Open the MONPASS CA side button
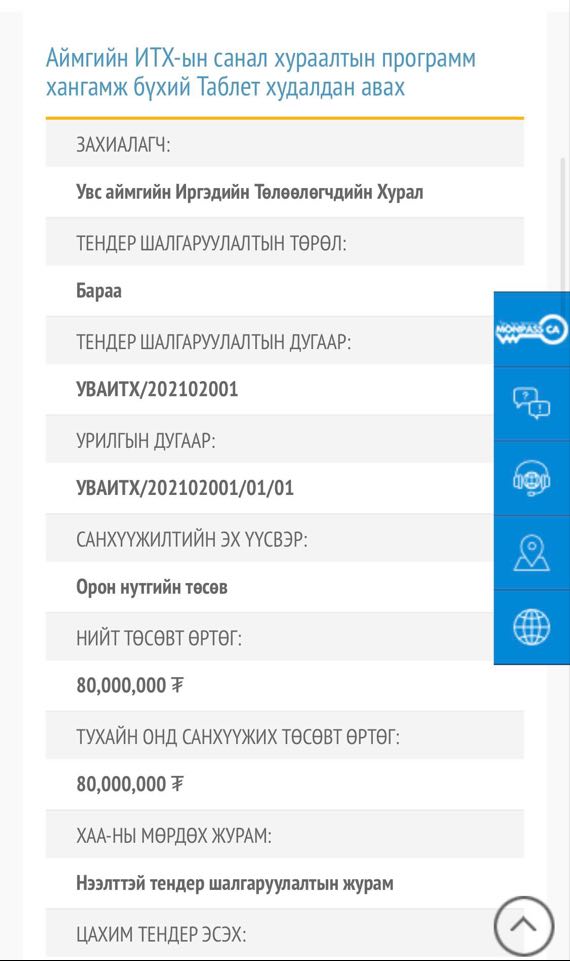This screenshot has width=570, height=961. (531, 330)
